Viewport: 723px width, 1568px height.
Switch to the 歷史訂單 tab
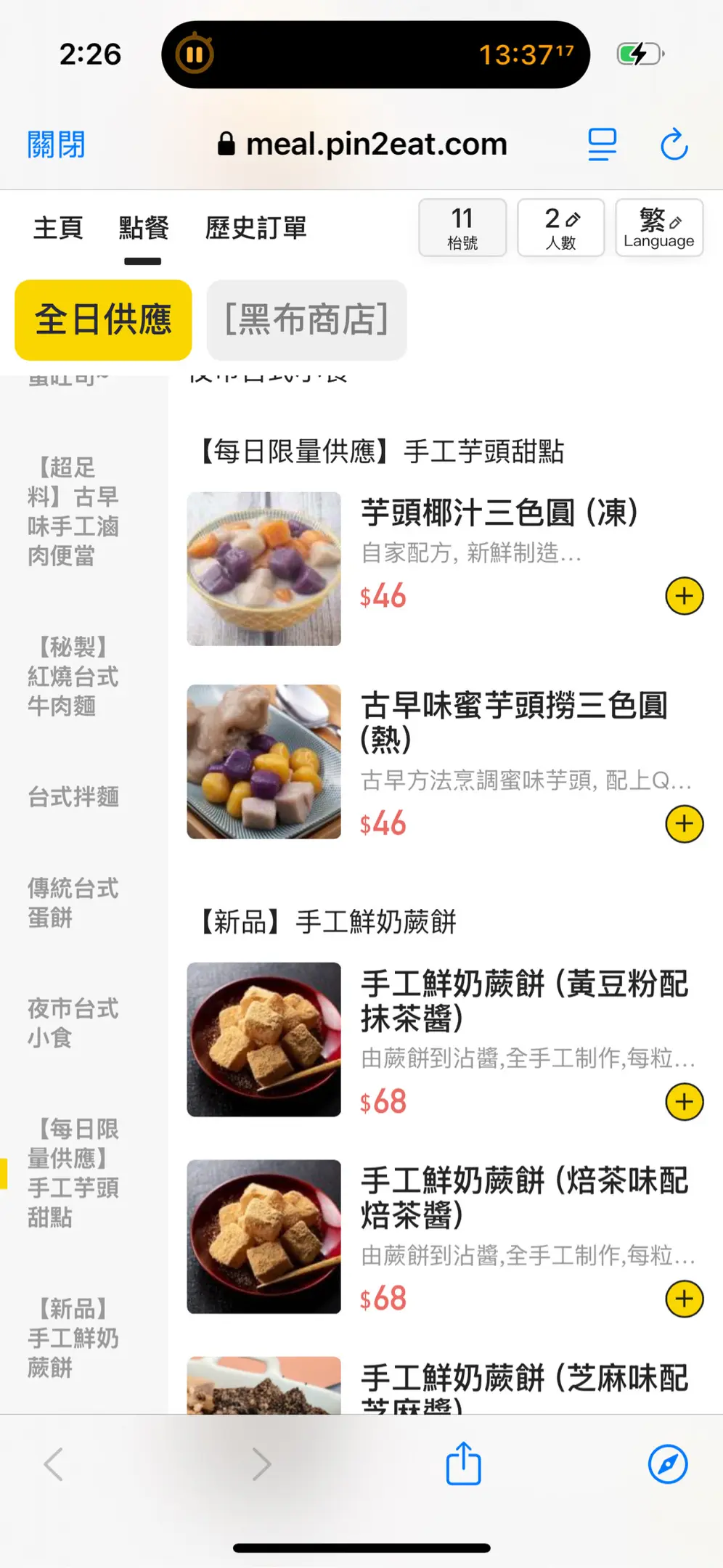tap(256, 228)
